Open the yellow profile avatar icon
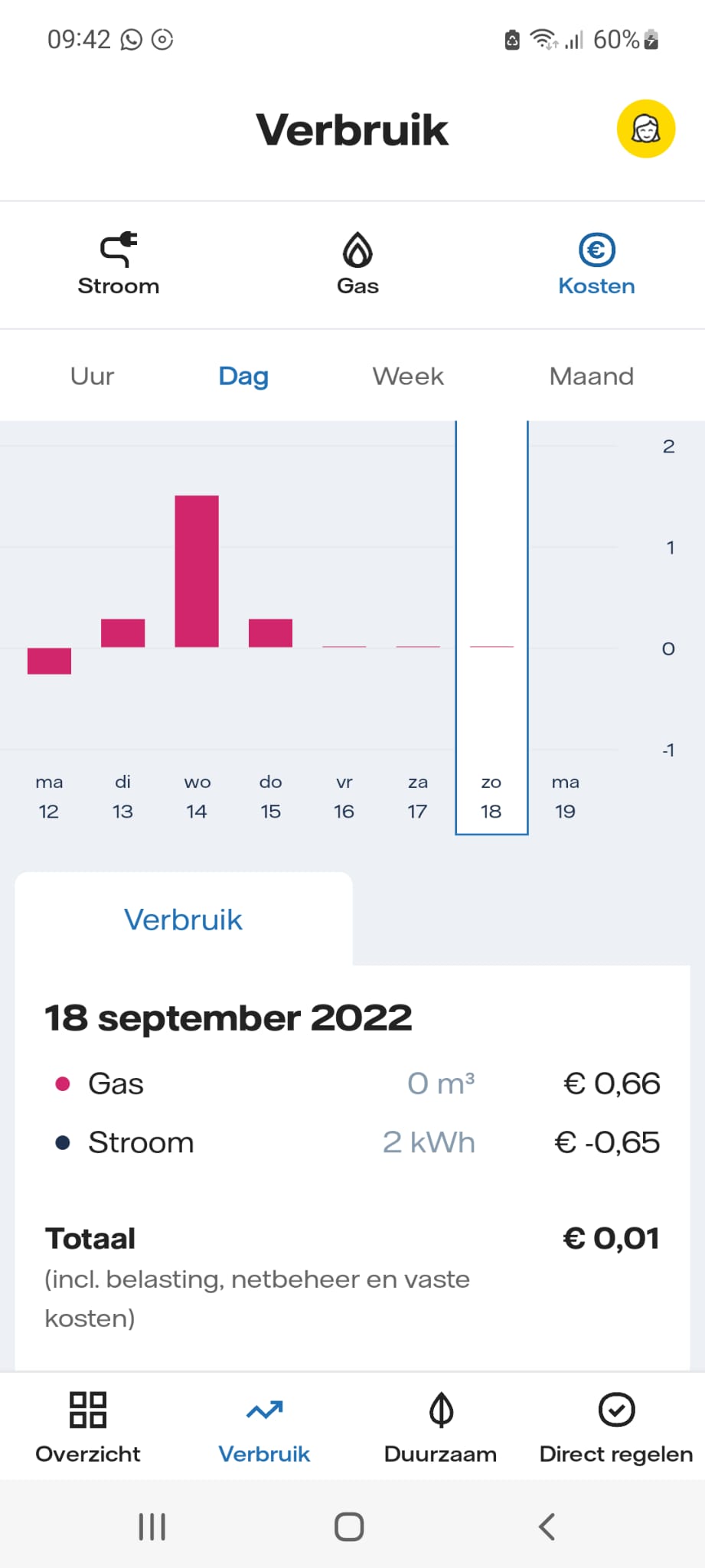This screenshot has height=1568, width=705. 646,129
